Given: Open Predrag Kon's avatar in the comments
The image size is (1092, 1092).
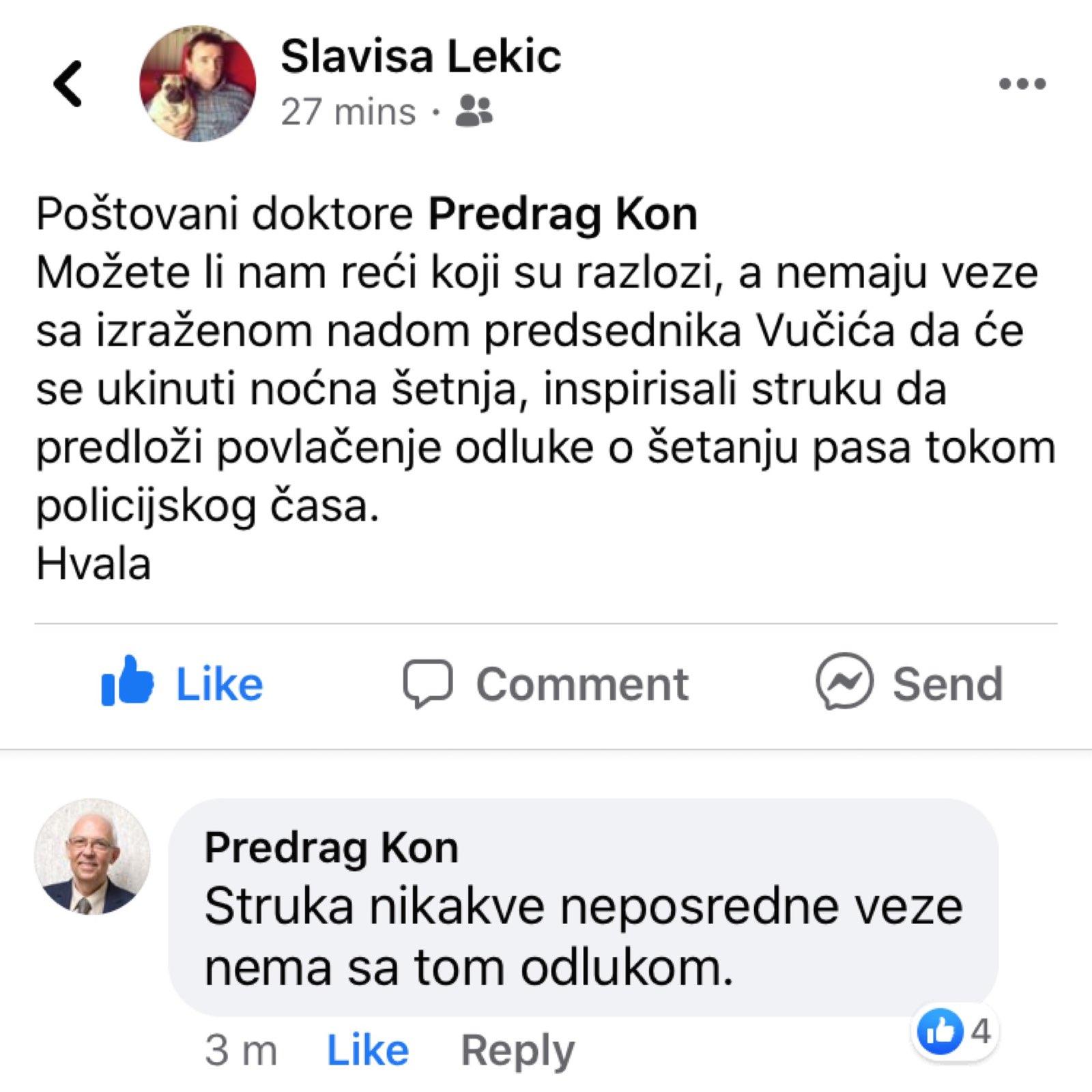Looking at the screenshot, I should pyautogui.click(x=92, y=856).
